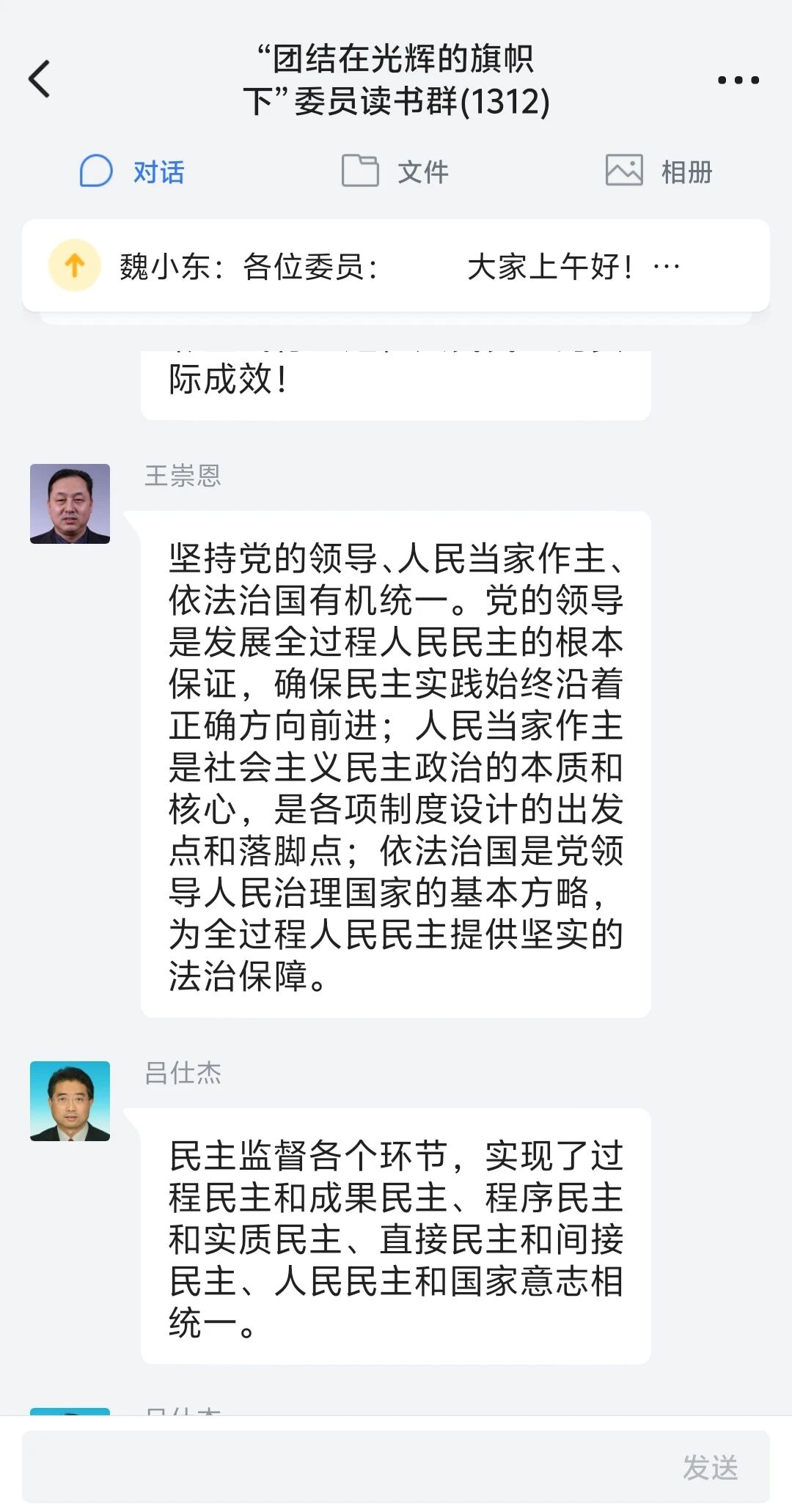Open the three-dot more options menu
This screenshot has height=1512, width=792.
[738, 80]
